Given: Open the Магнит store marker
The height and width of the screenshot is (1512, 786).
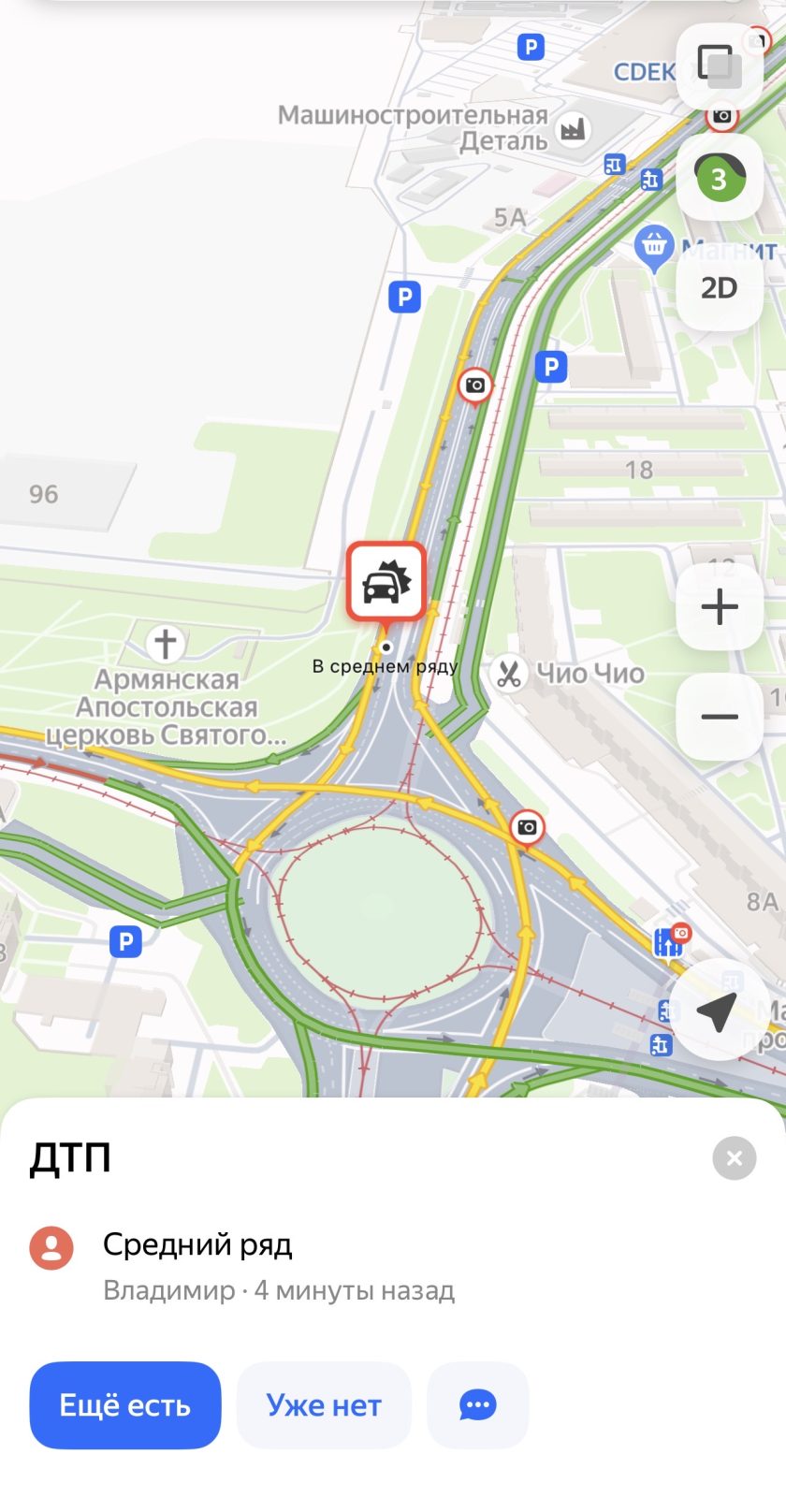Looking at the screenshot, I should pos(654,246).
